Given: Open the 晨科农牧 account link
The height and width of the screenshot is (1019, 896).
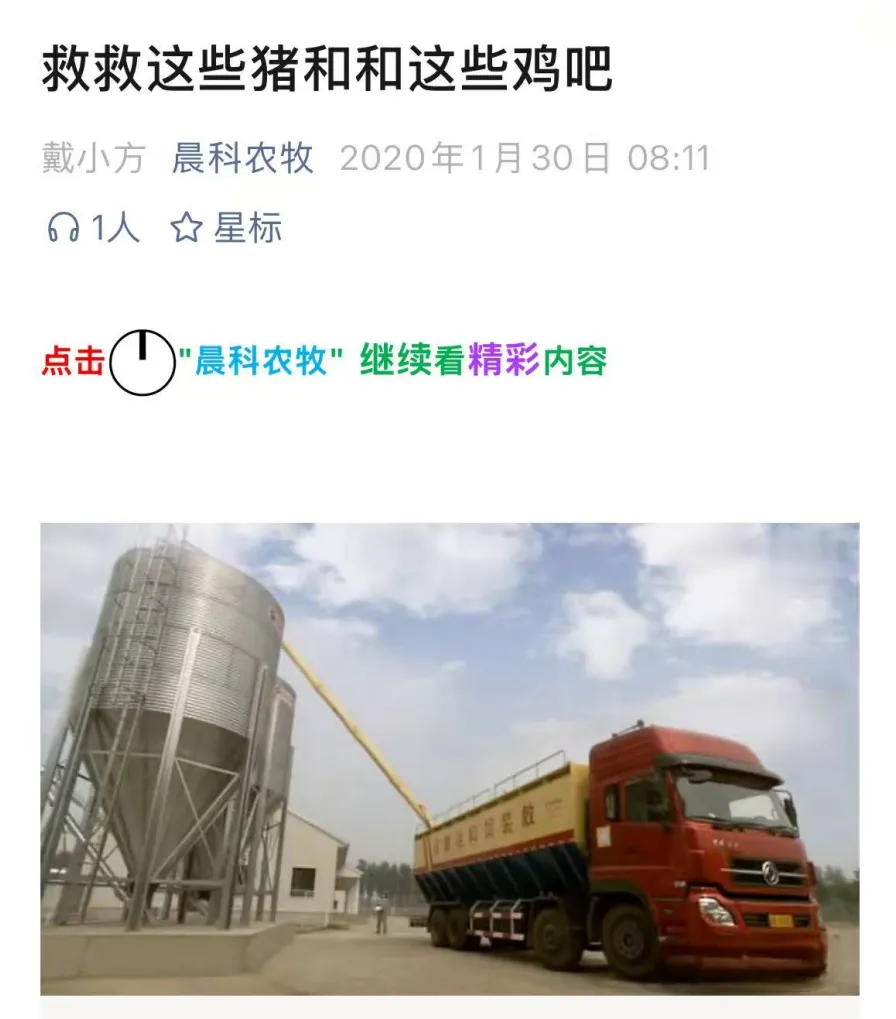Looking at the screenshot, I should pos(243,158).
